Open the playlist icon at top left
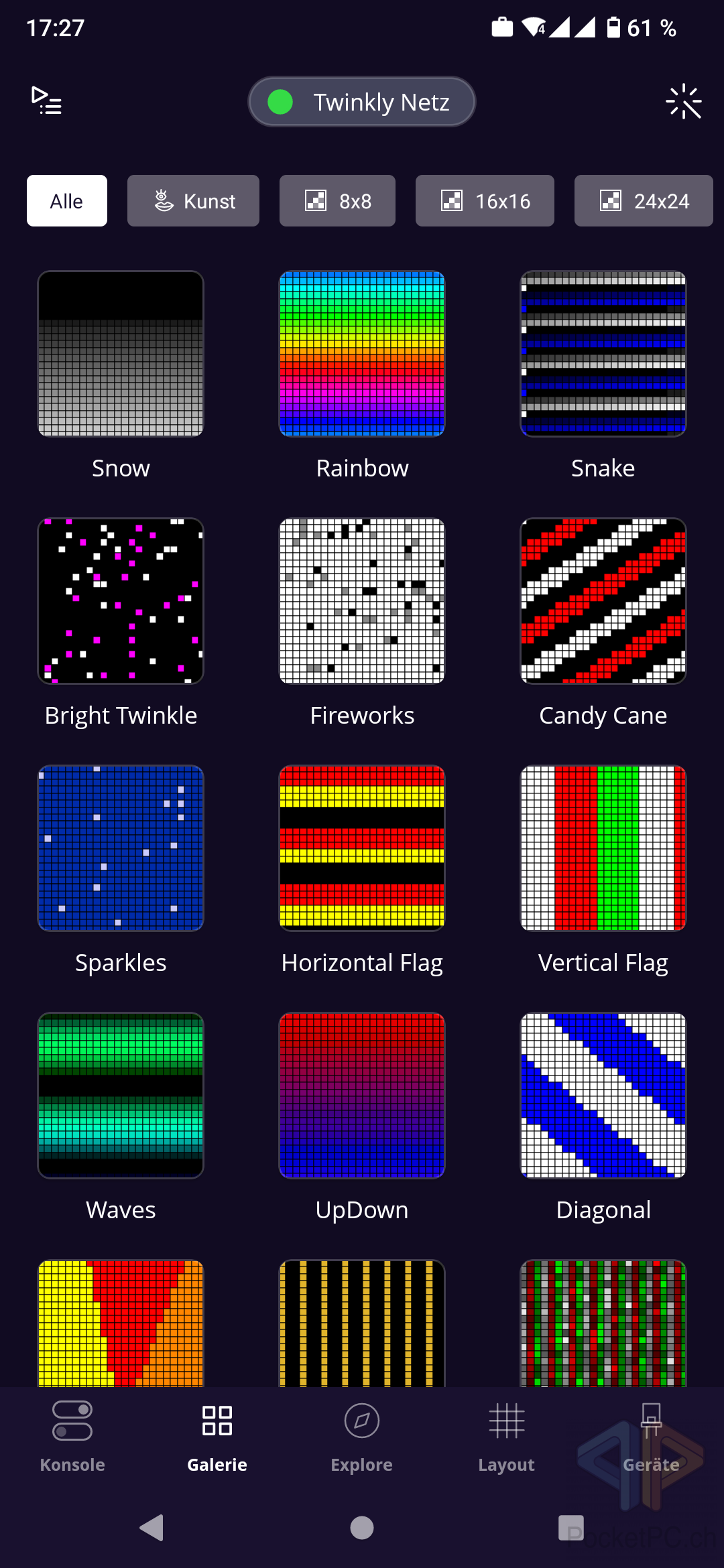The image size is (724, 1568). pos(47,101)
